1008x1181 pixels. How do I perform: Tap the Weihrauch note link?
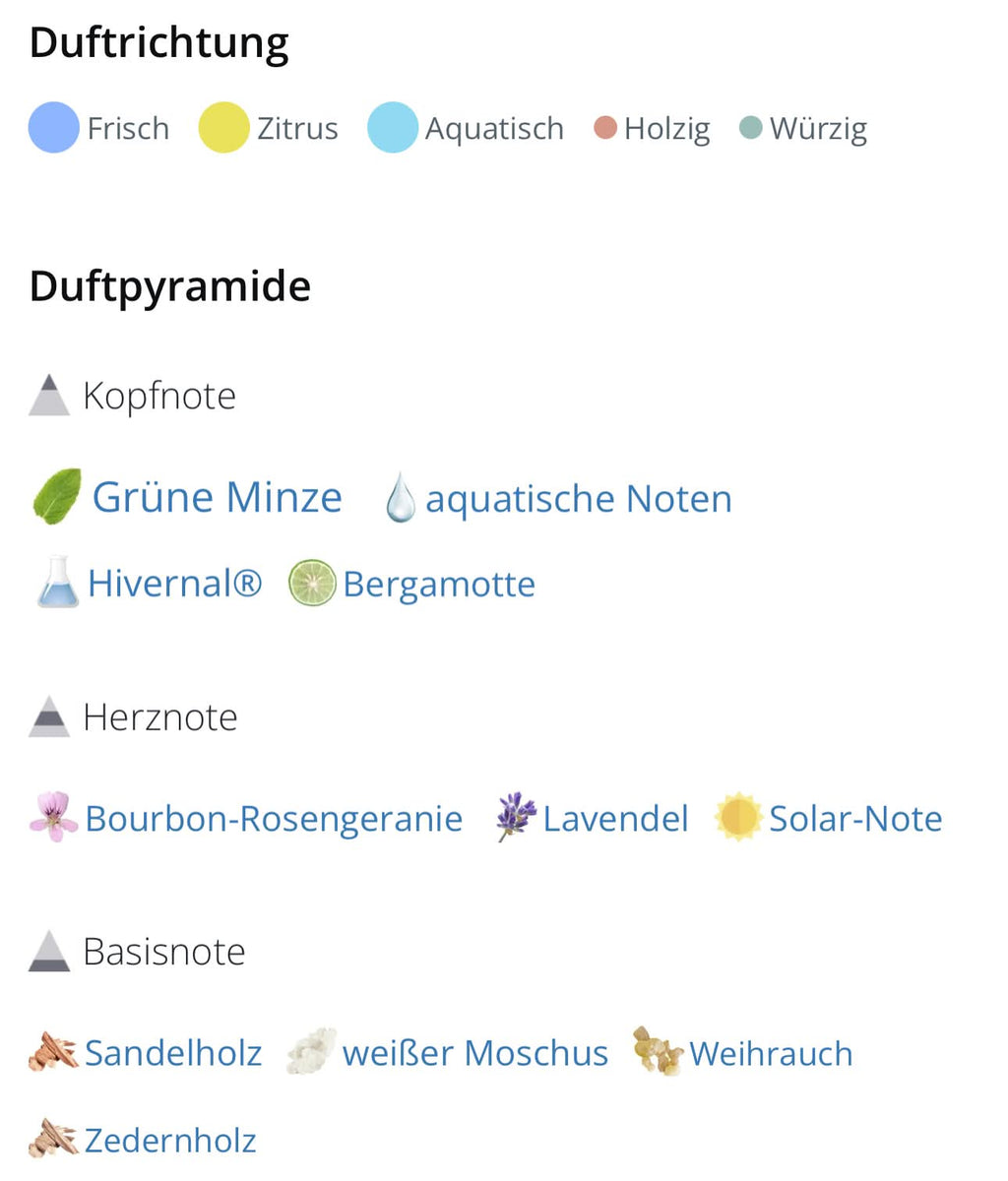pyautogui.click(x=770, y=1054)
